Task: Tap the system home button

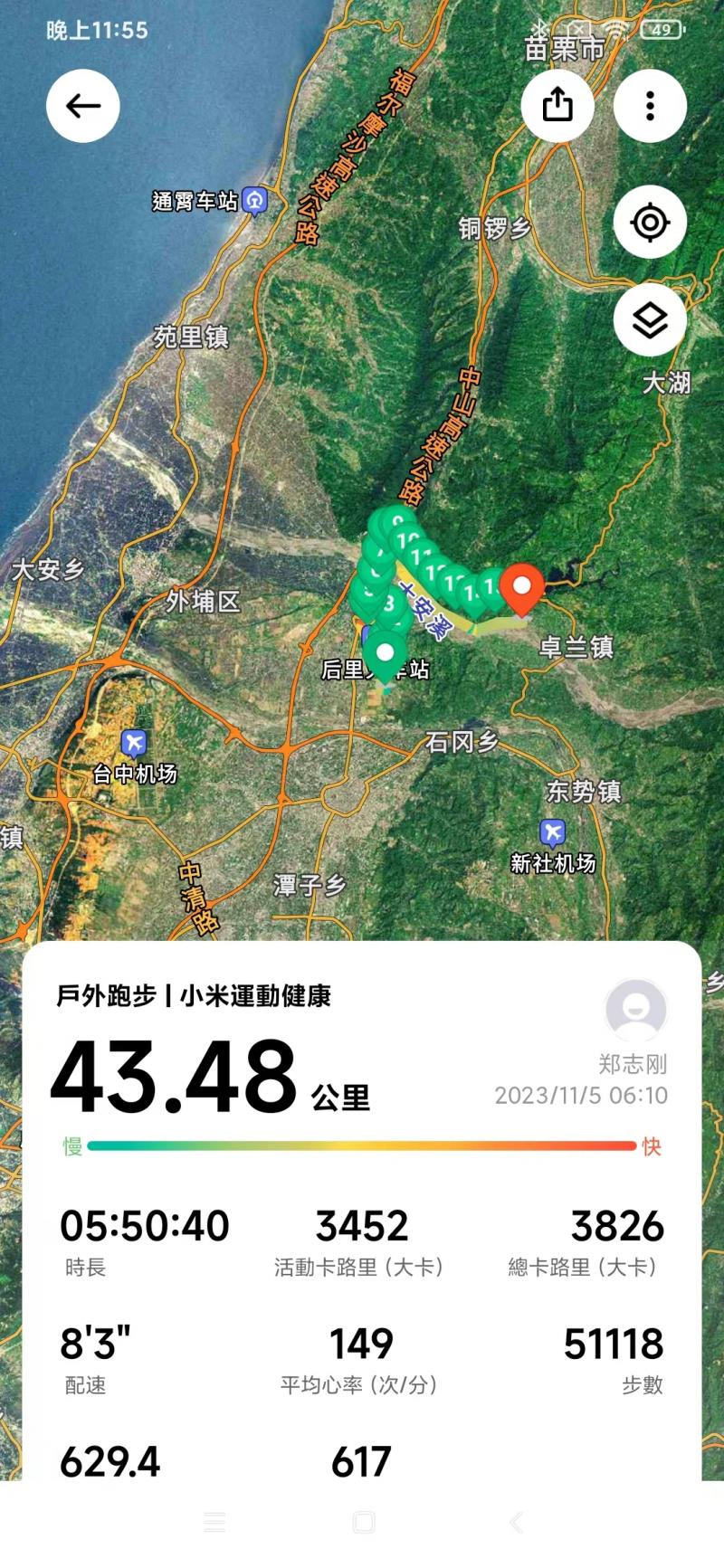Action: tap(364, 1522)
